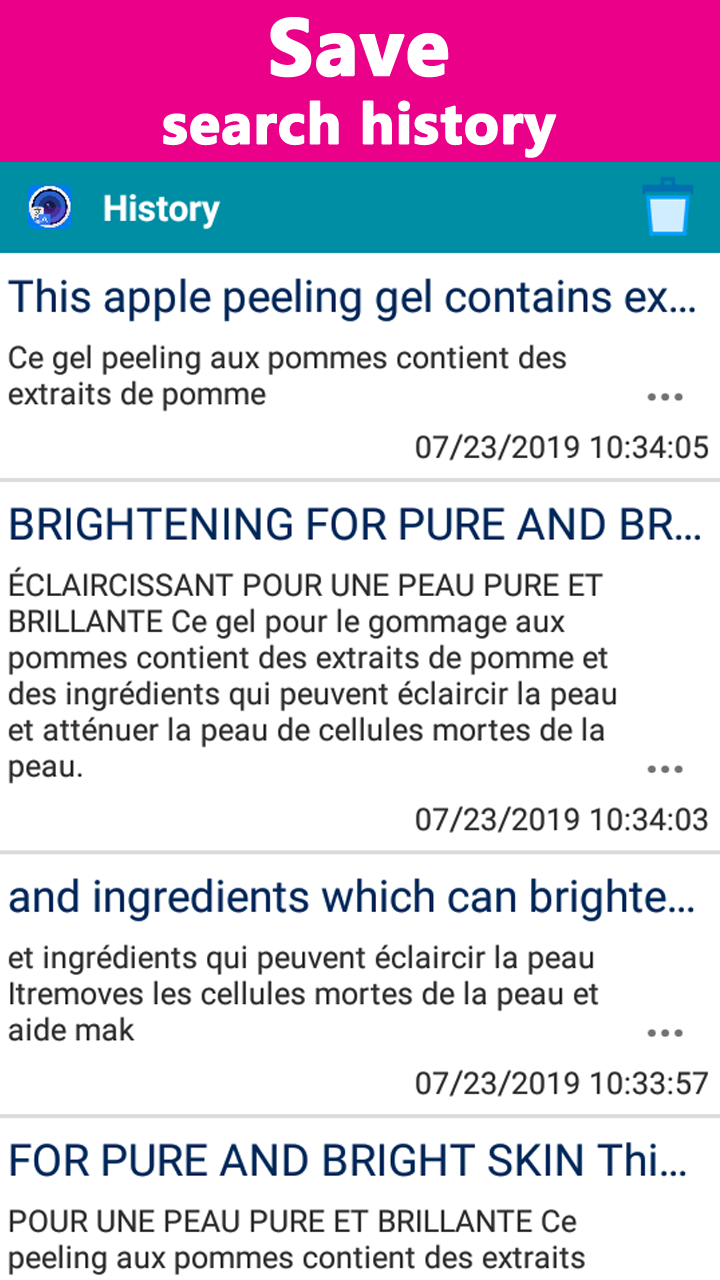
Task: Open the 'and ingredients which can brighte…' entry
Action: pyautogui.click(x=350, y=898)
